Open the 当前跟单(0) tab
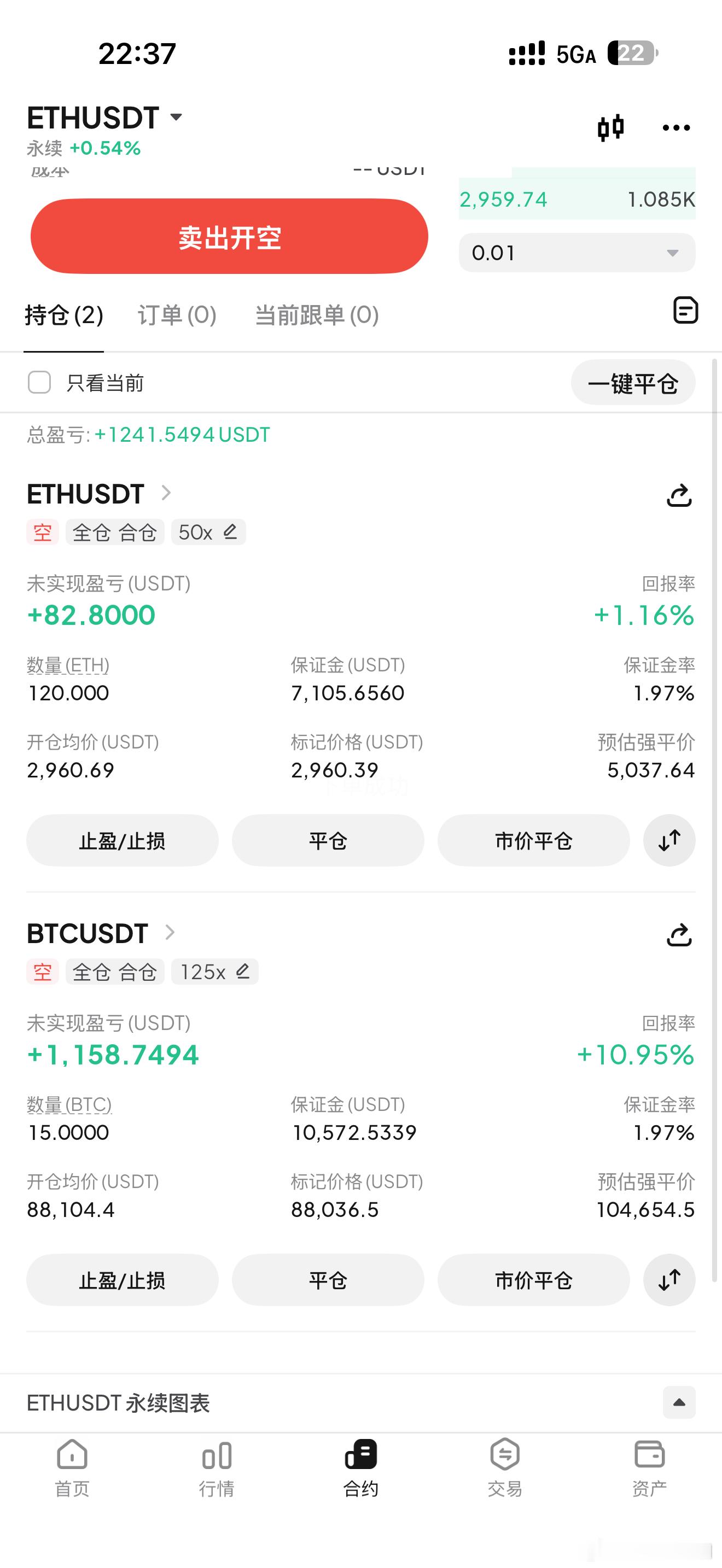The image size is (722, 1568). click(317, 316)
